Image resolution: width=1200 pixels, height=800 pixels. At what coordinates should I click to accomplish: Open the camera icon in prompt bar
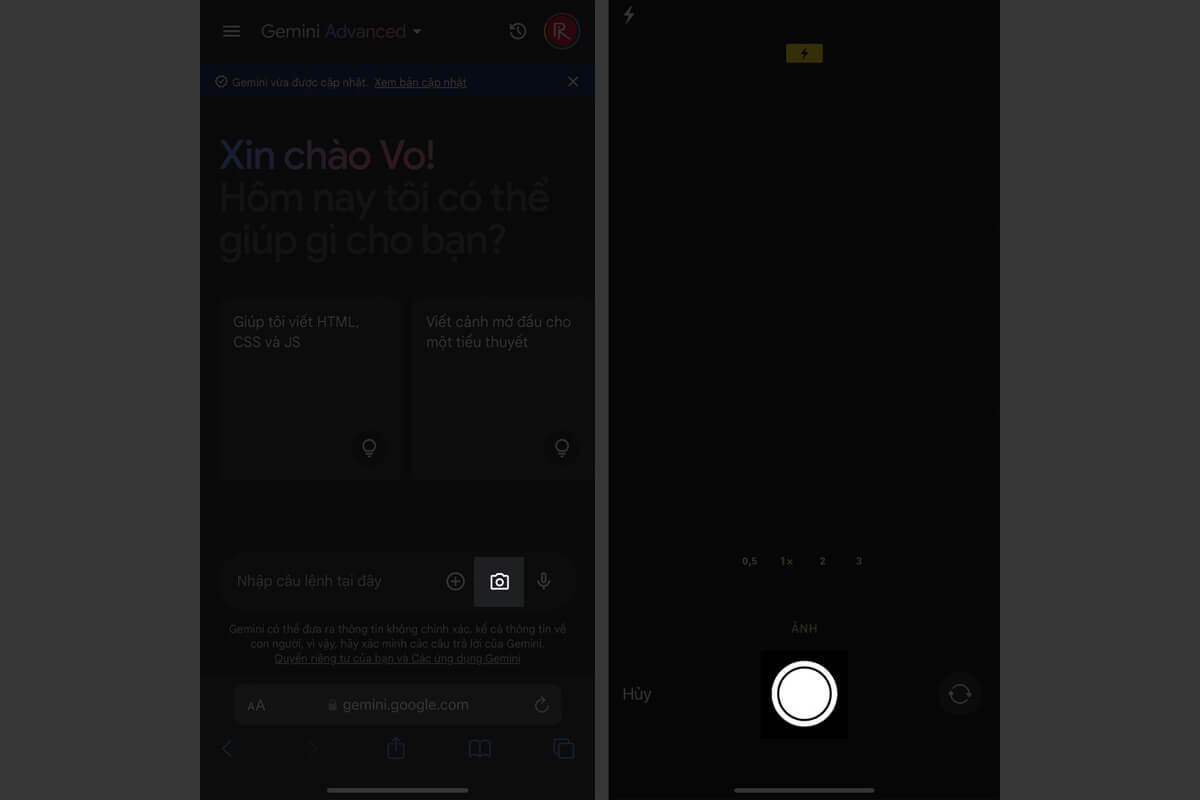click(x=499, y=581)
